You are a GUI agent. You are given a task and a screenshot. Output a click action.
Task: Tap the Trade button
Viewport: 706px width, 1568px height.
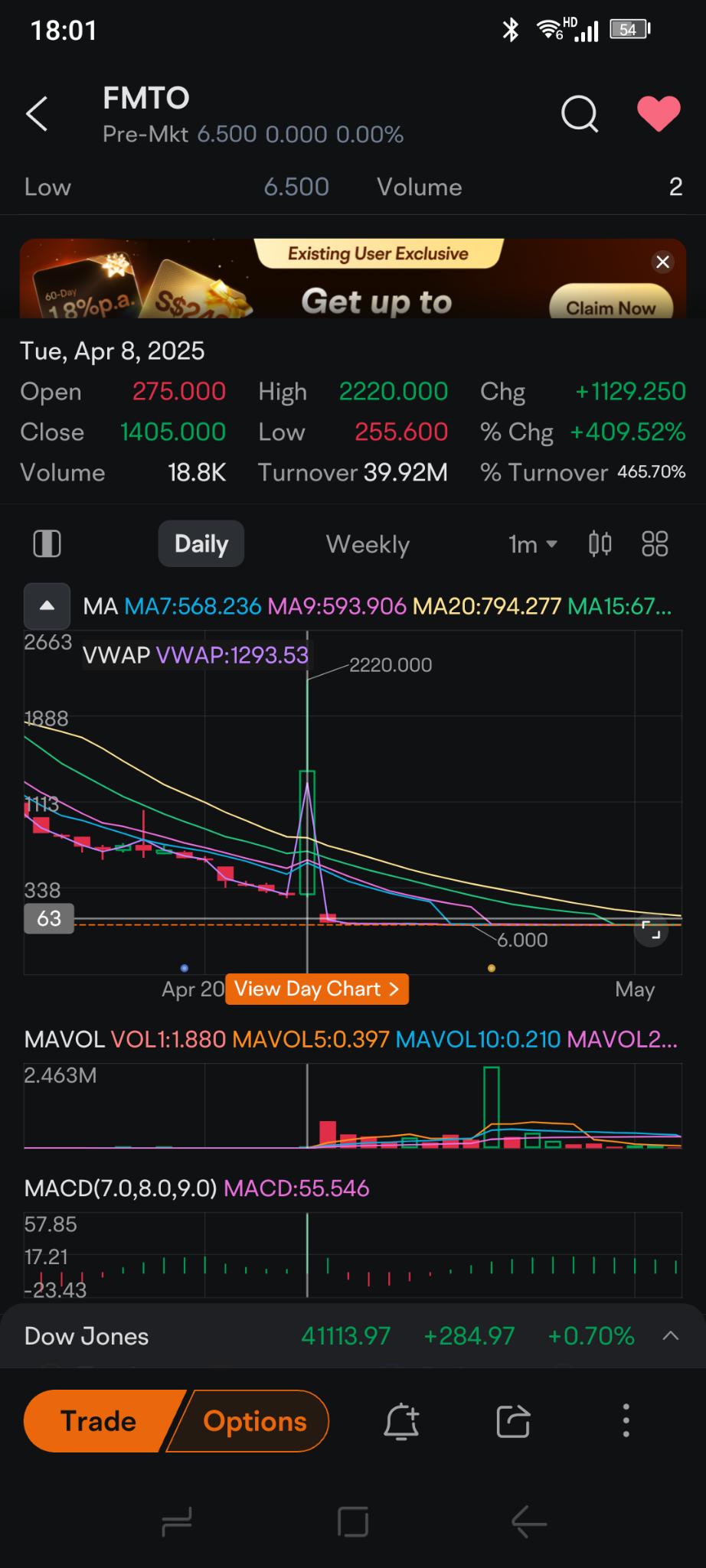click(99, 1421)
